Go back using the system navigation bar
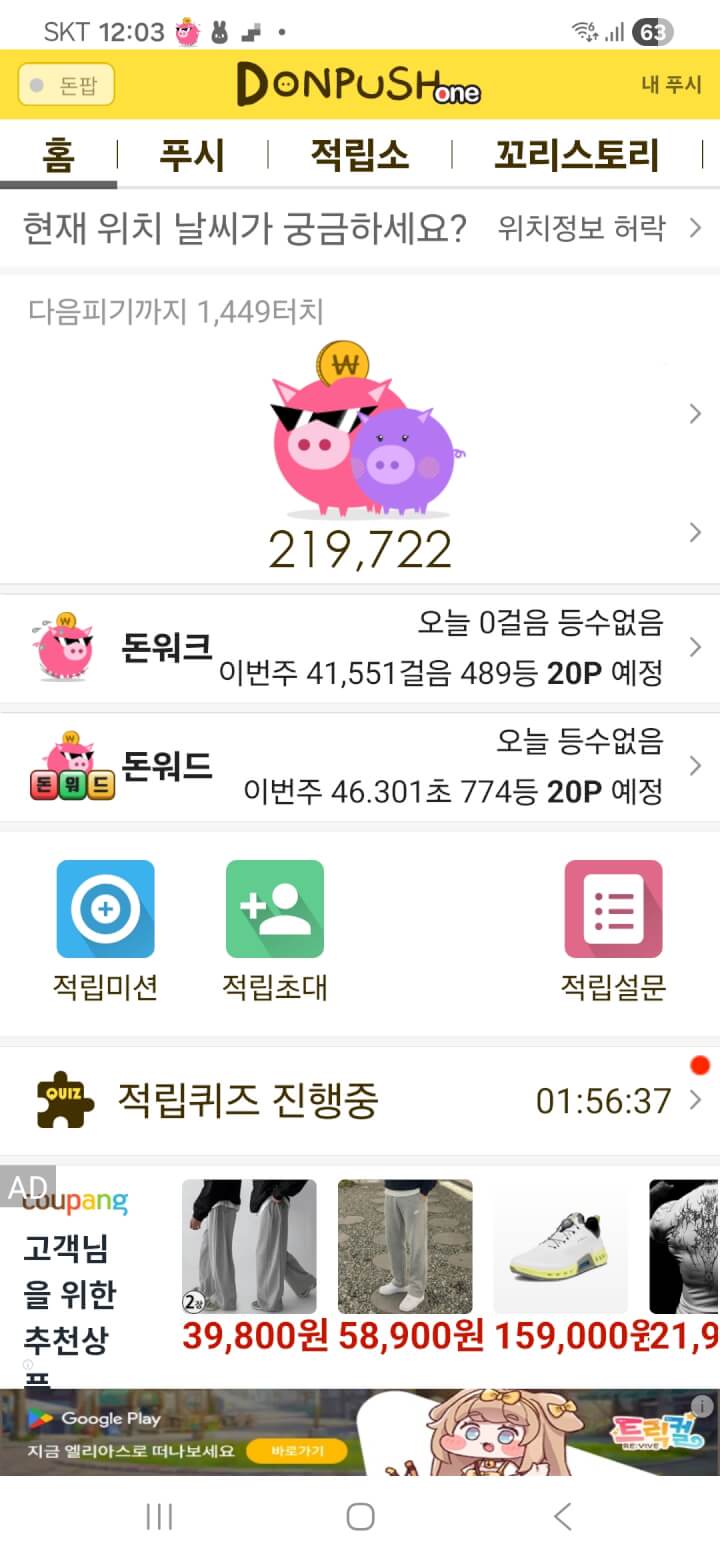Screen dimensions: 720x1560 tap(562, 1516)
